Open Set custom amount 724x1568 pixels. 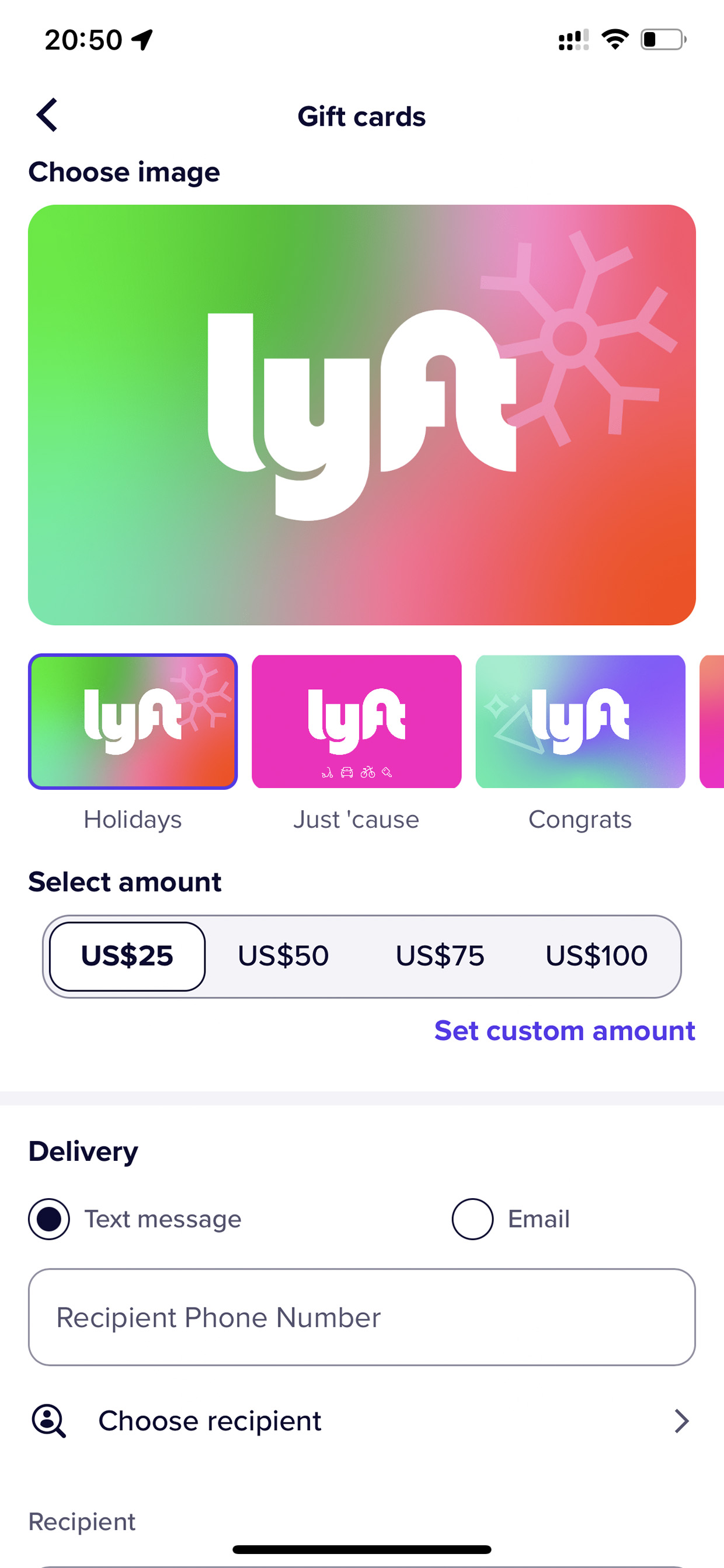[565, 1031]
